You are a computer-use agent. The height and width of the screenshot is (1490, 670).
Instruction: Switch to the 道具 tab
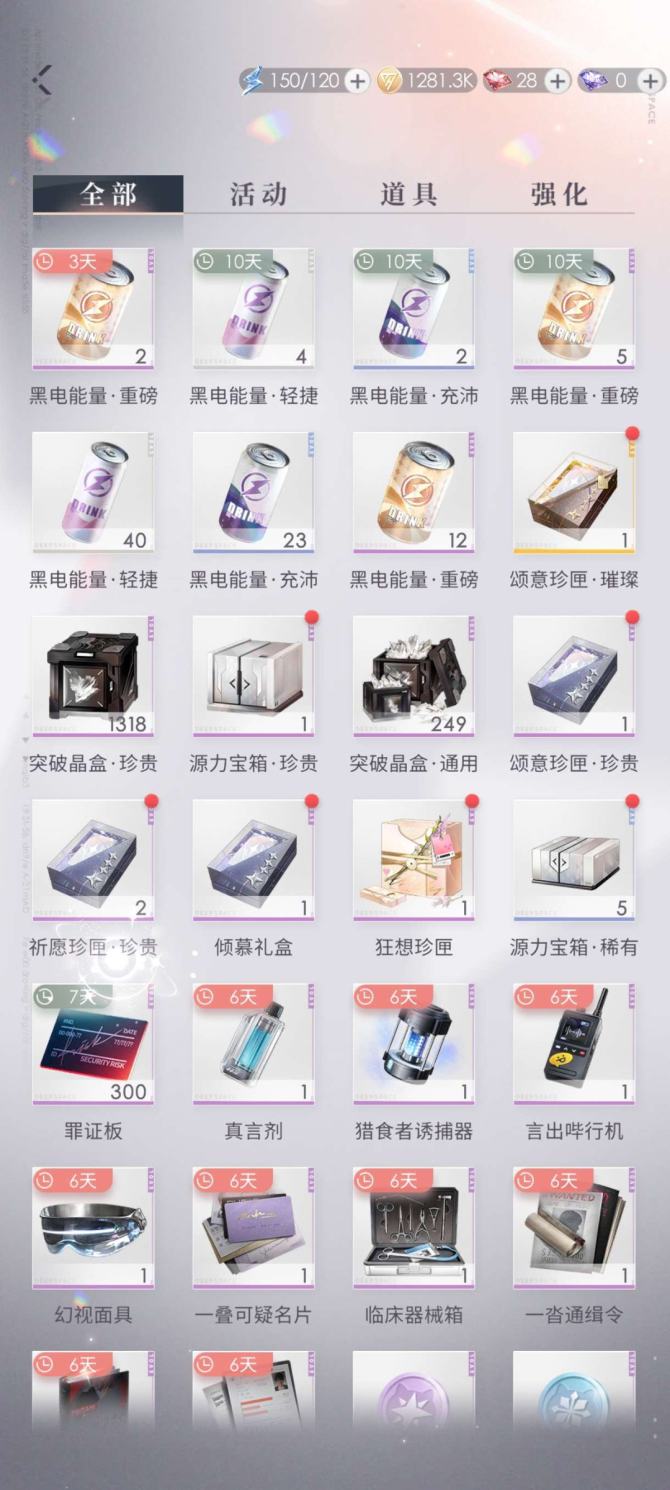408,194
